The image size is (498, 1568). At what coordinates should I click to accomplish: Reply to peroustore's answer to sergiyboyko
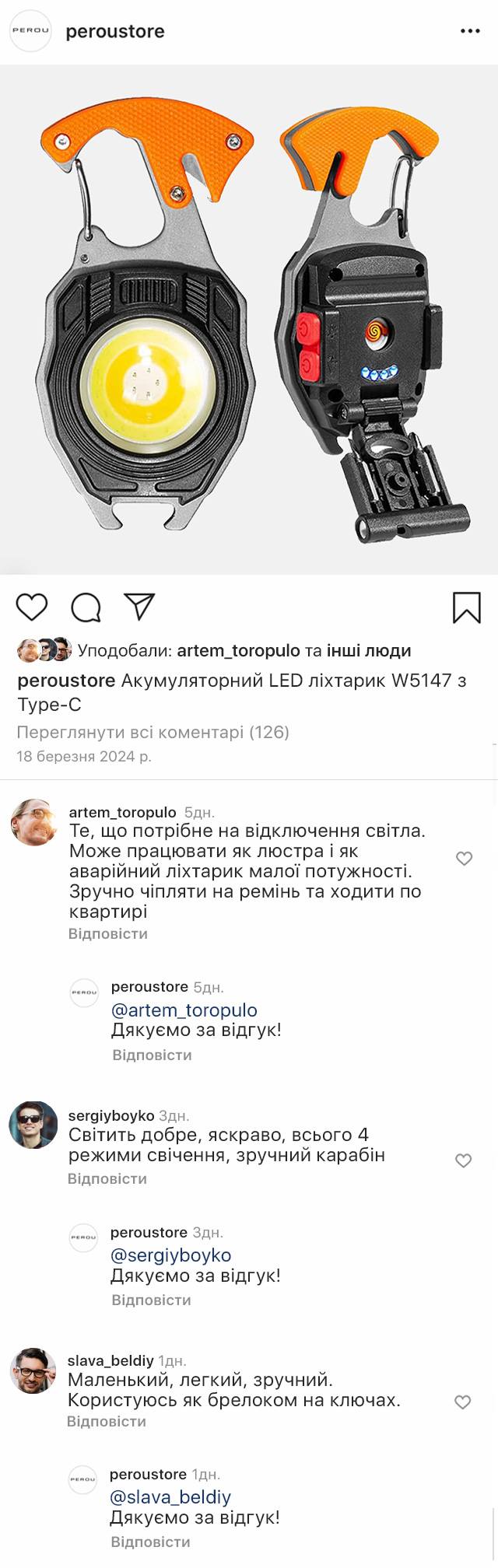click(x=151, y=1300)
